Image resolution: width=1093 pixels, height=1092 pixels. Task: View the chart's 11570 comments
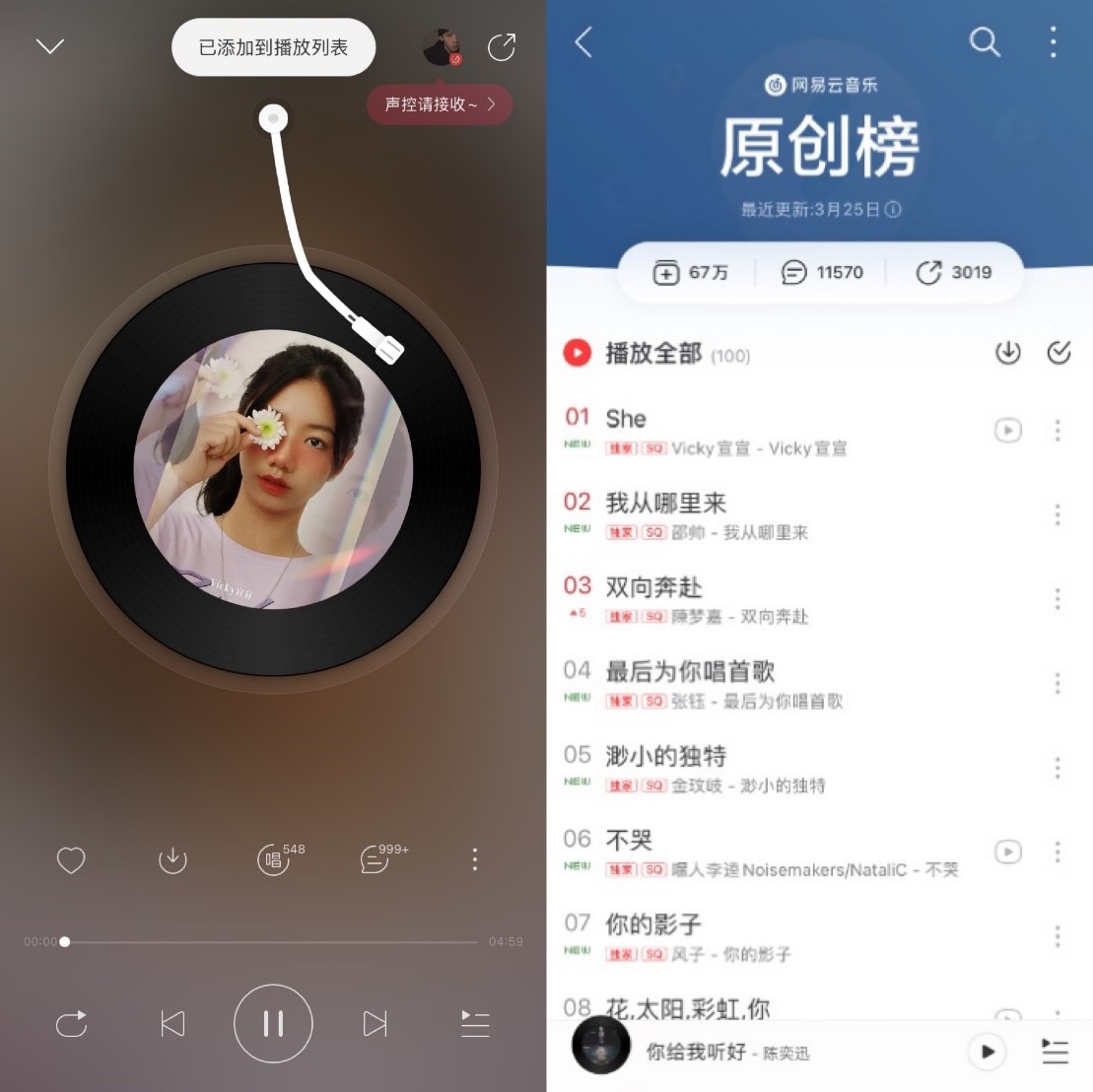822,273
